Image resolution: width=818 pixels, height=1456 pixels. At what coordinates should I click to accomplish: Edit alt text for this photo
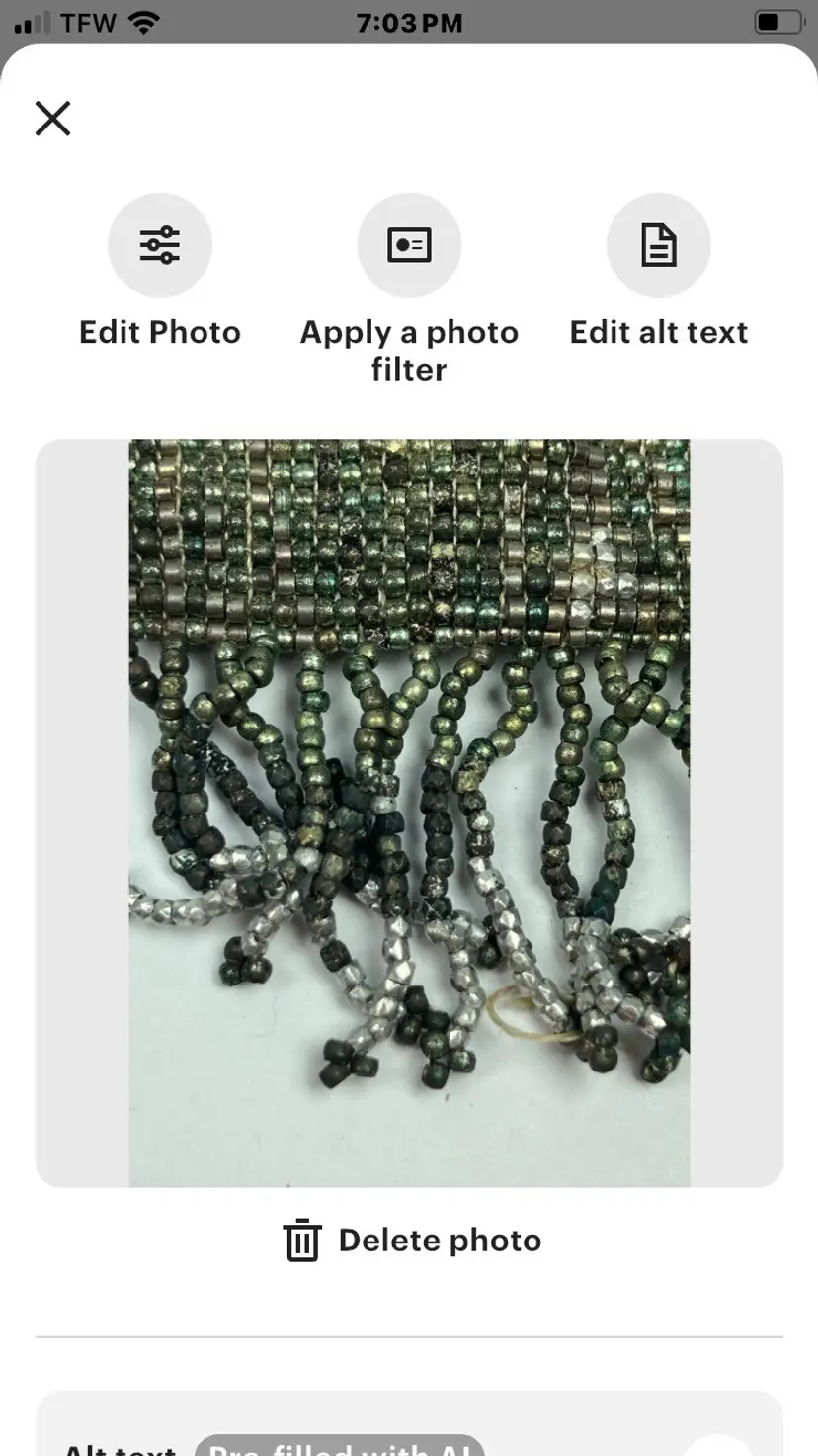coord(658,245)
